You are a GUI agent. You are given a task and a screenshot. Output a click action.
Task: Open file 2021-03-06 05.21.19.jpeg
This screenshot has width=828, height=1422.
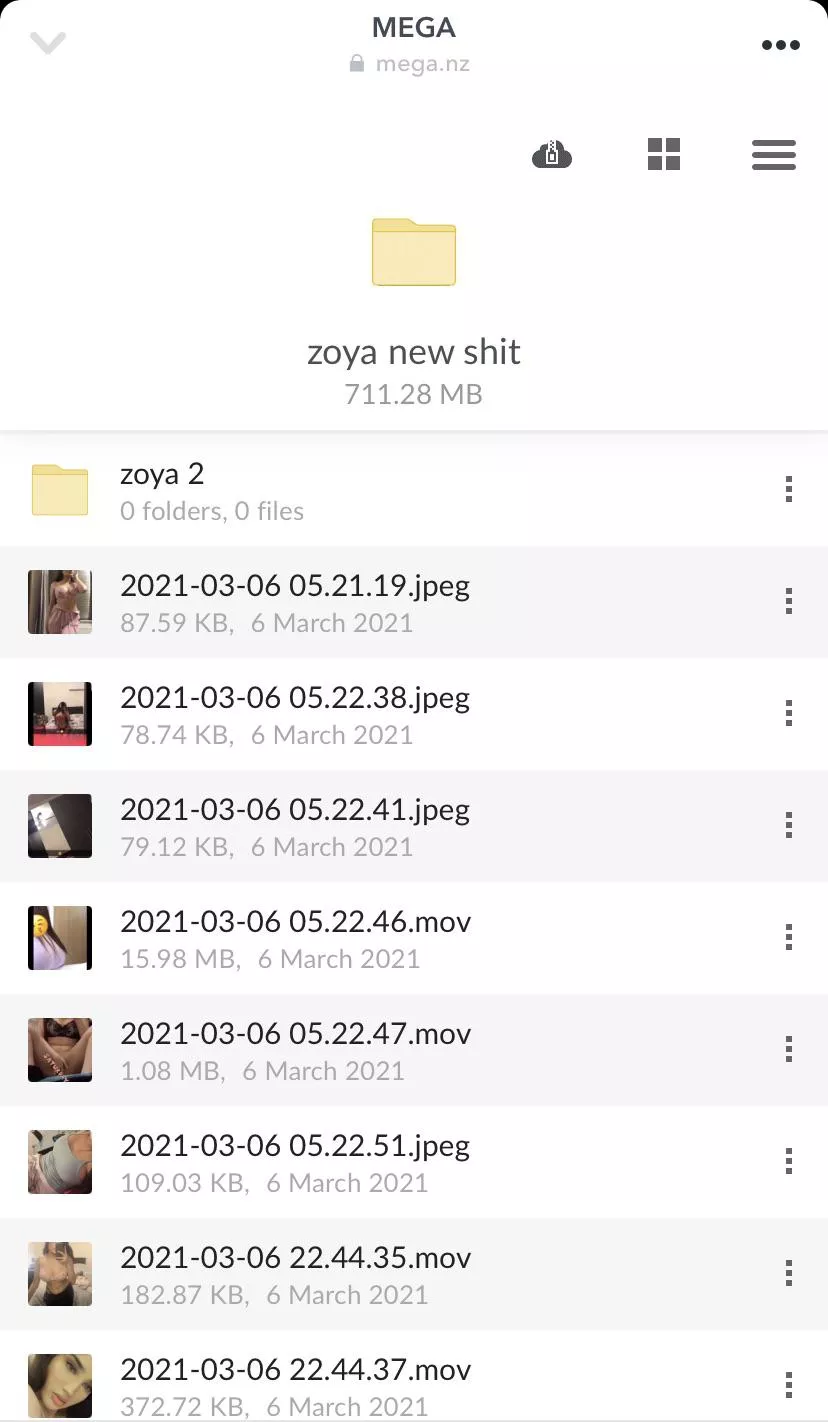pos(295,602)
